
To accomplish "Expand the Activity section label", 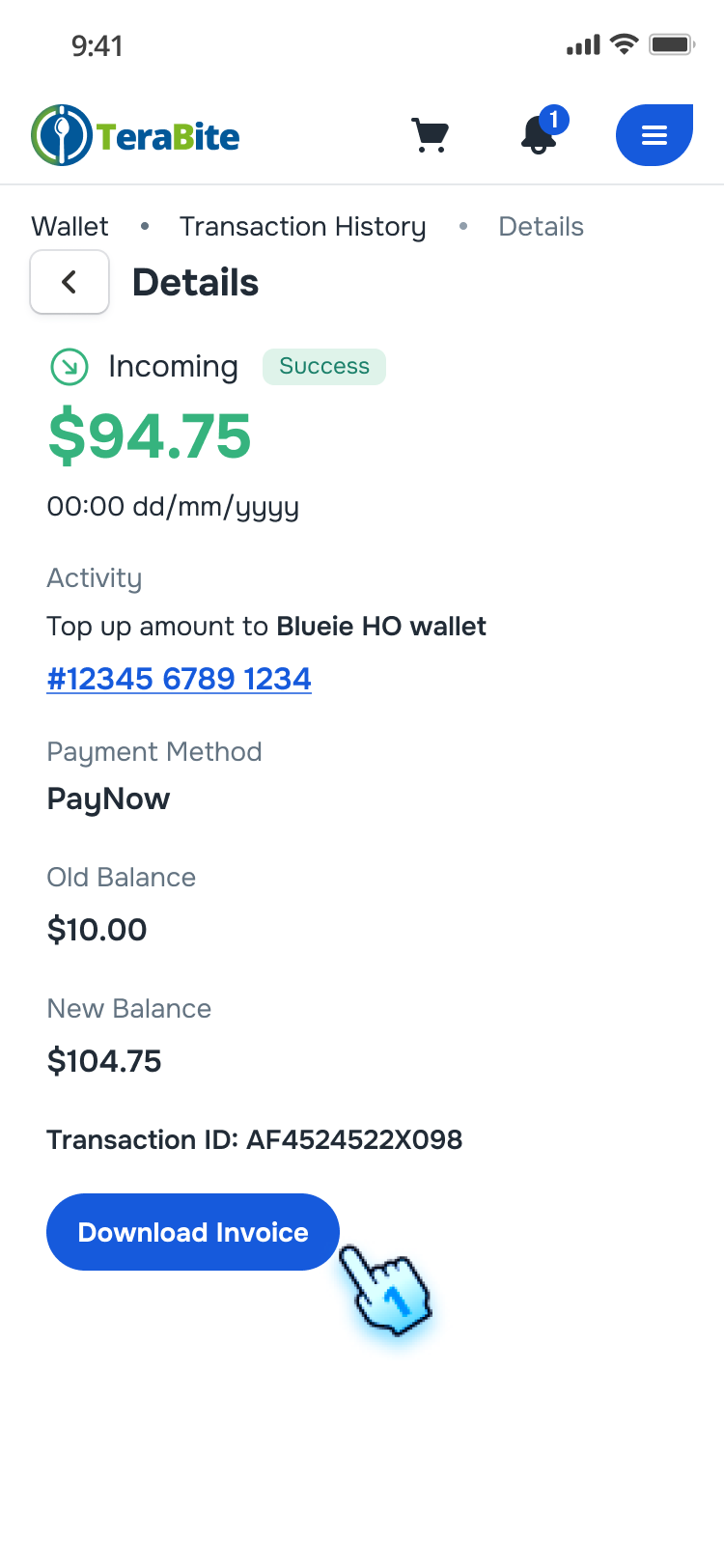I will (94, 577).
